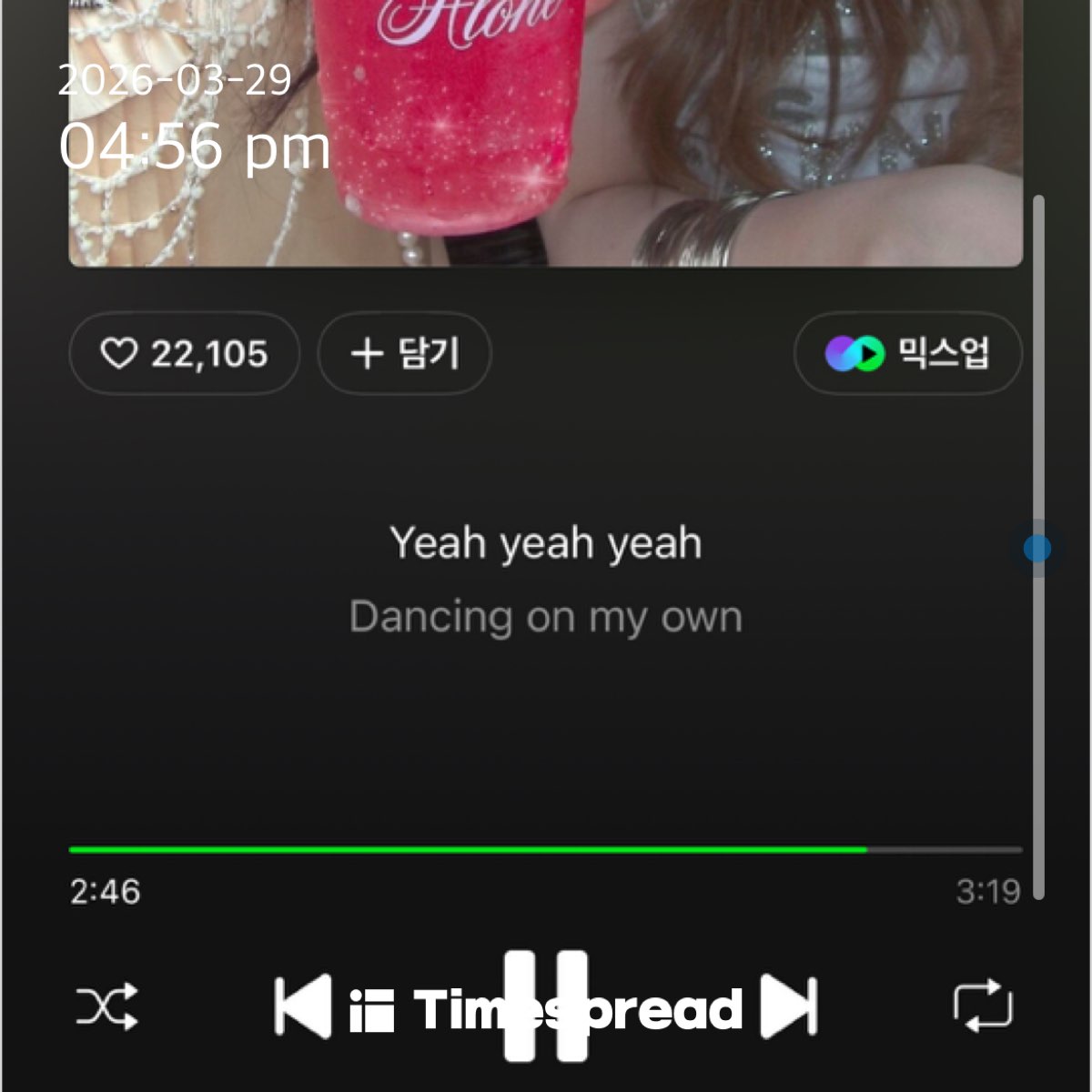Like the song with 22,105 hearts
The width and height of the screenshot is (1092, 1092).
point(183,353)
